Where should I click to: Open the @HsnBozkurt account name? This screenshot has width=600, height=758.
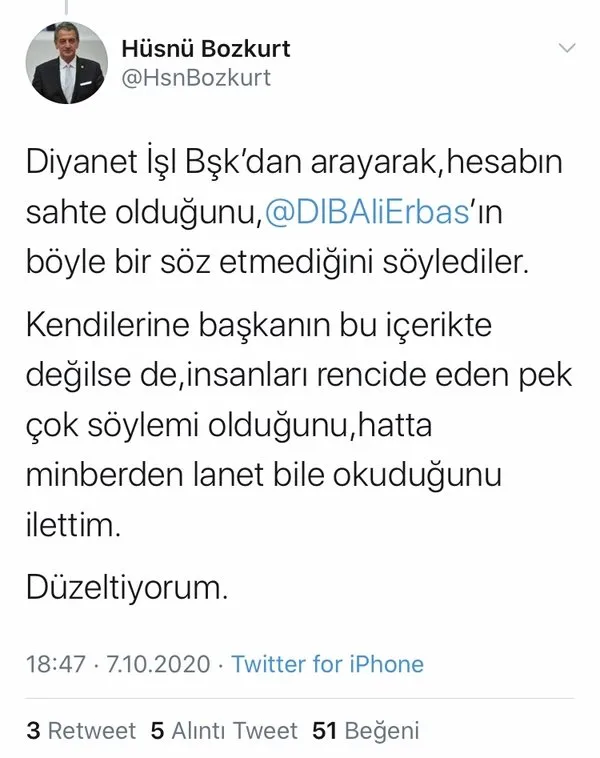195,77
